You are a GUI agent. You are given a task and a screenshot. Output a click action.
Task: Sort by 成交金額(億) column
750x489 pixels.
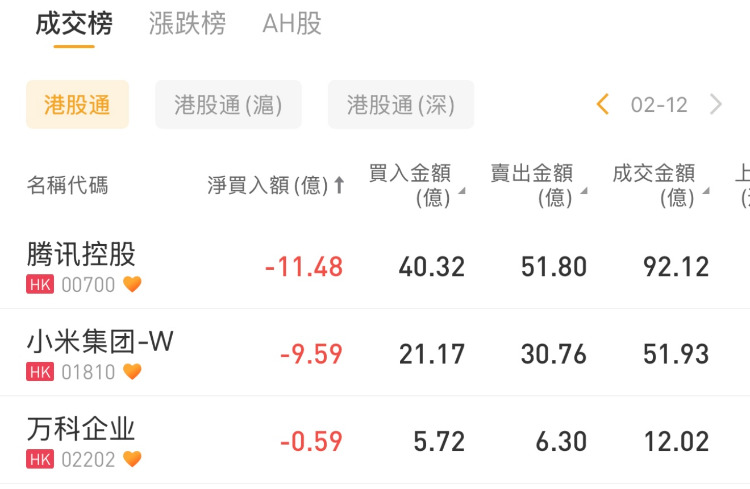pos(660,185)
